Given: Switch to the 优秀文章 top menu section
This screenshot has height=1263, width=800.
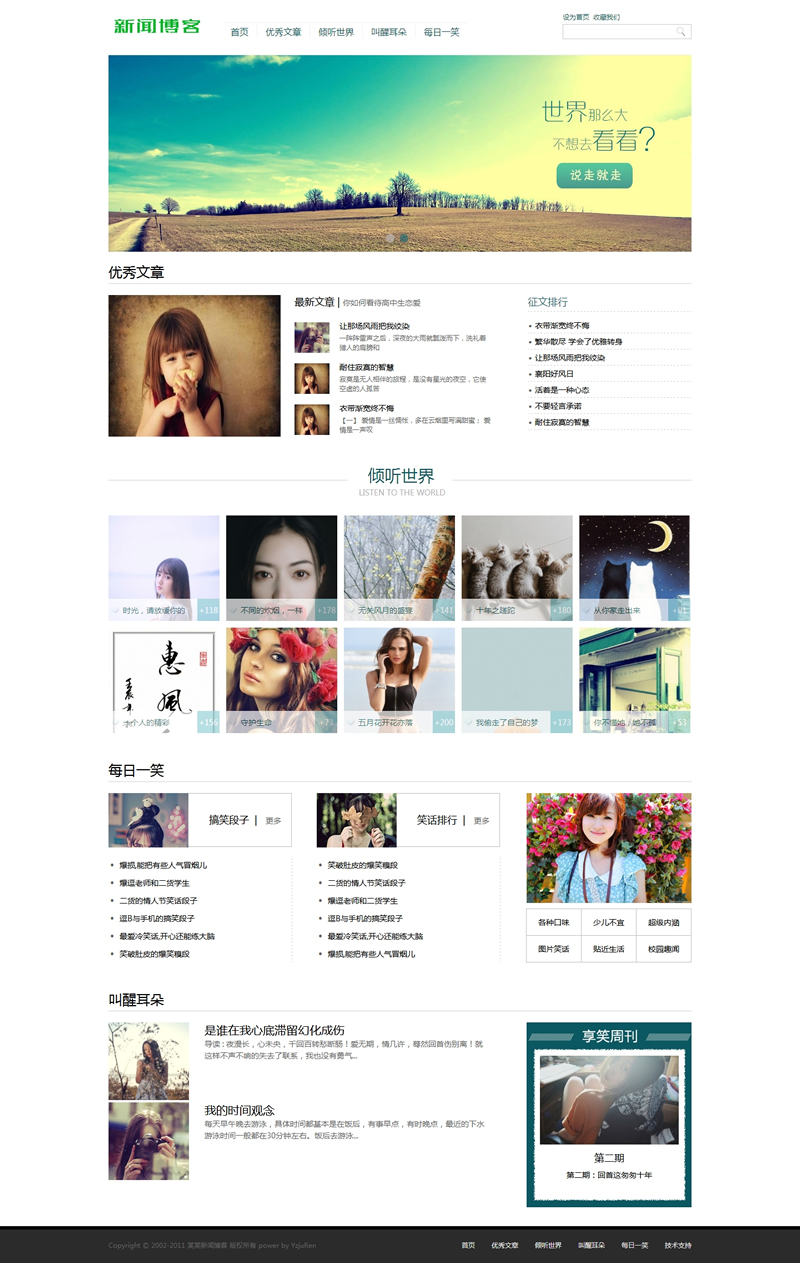Looking at the screenshot, I should coord(283,32).
